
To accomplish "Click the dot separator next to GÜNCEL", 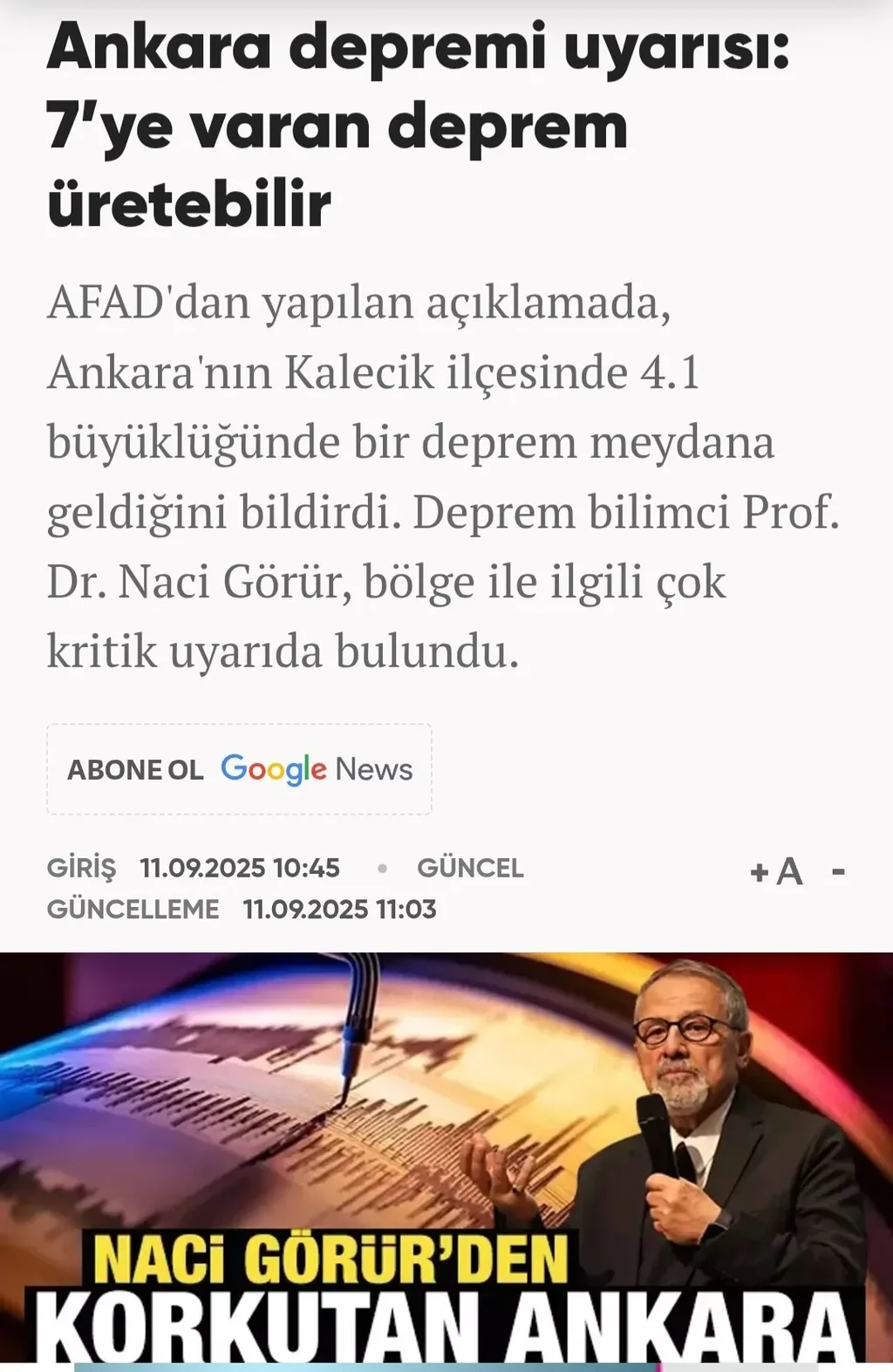I will (x=381, y=869).
